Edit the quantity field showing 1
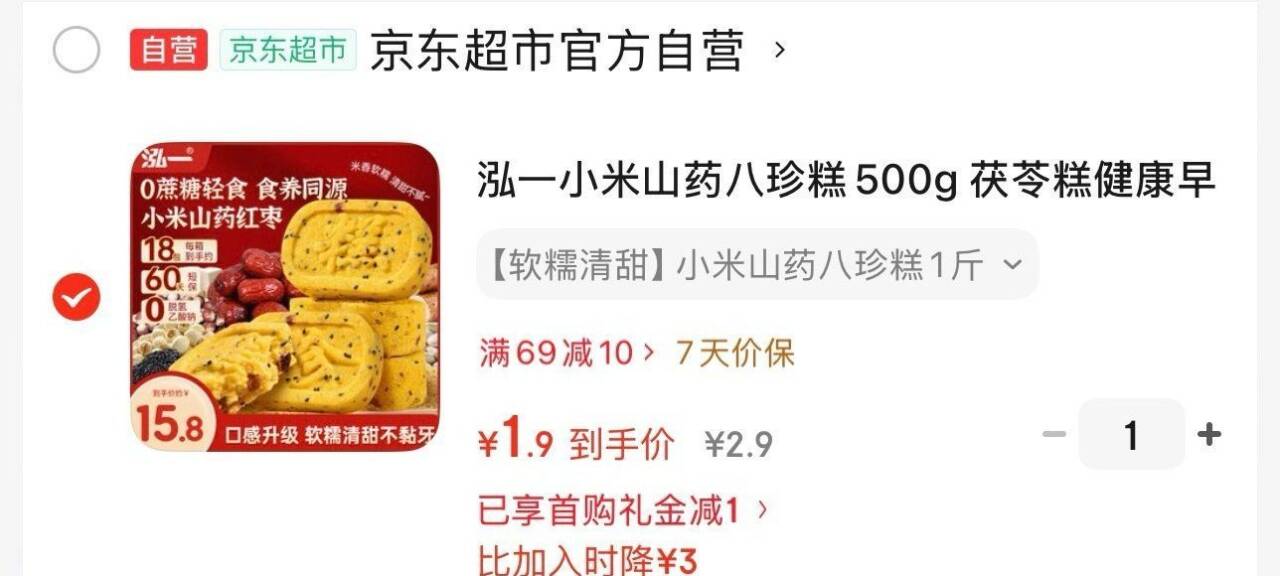1280x576 pixels. pyautogui.click(x=1131, y=434)
